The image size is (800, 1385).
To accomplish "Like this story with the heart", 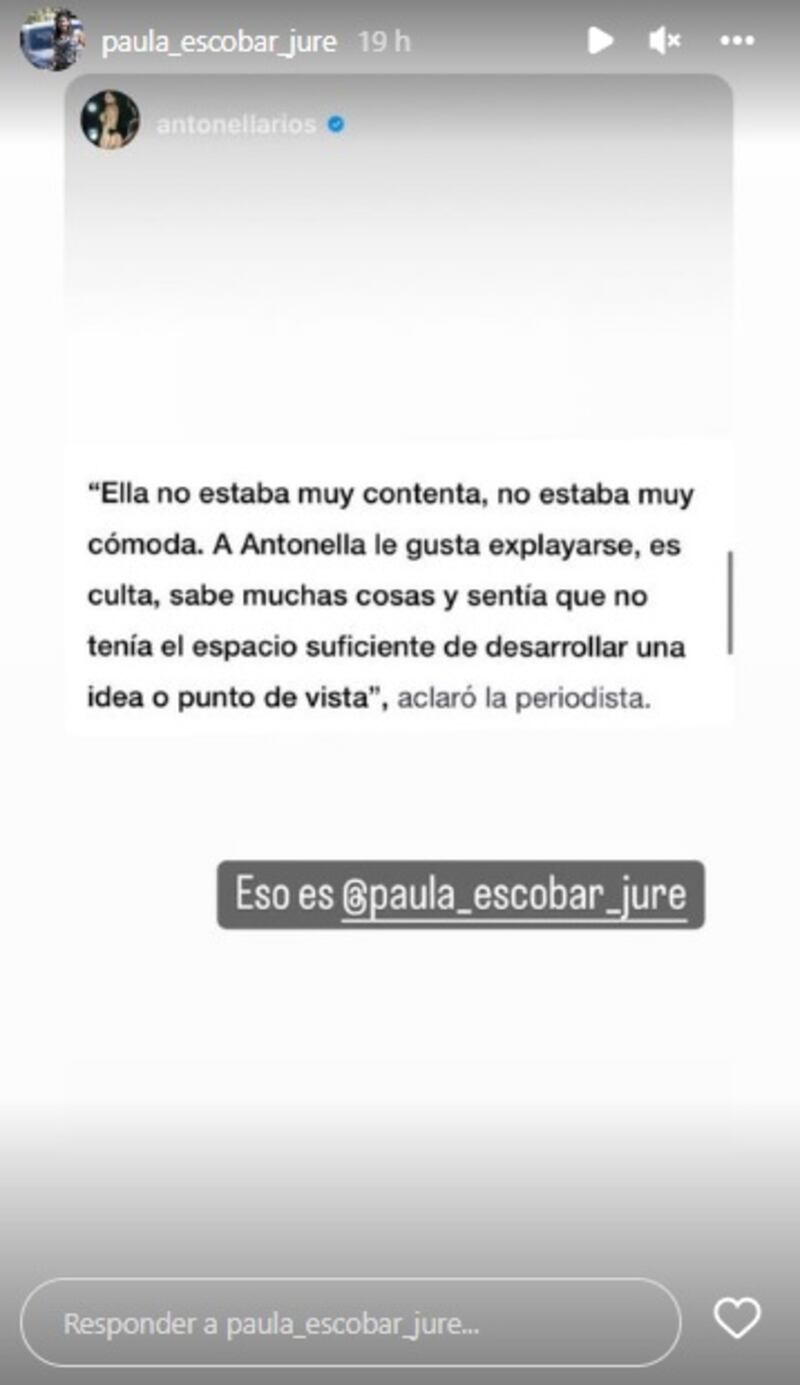I will point(738,1319).
